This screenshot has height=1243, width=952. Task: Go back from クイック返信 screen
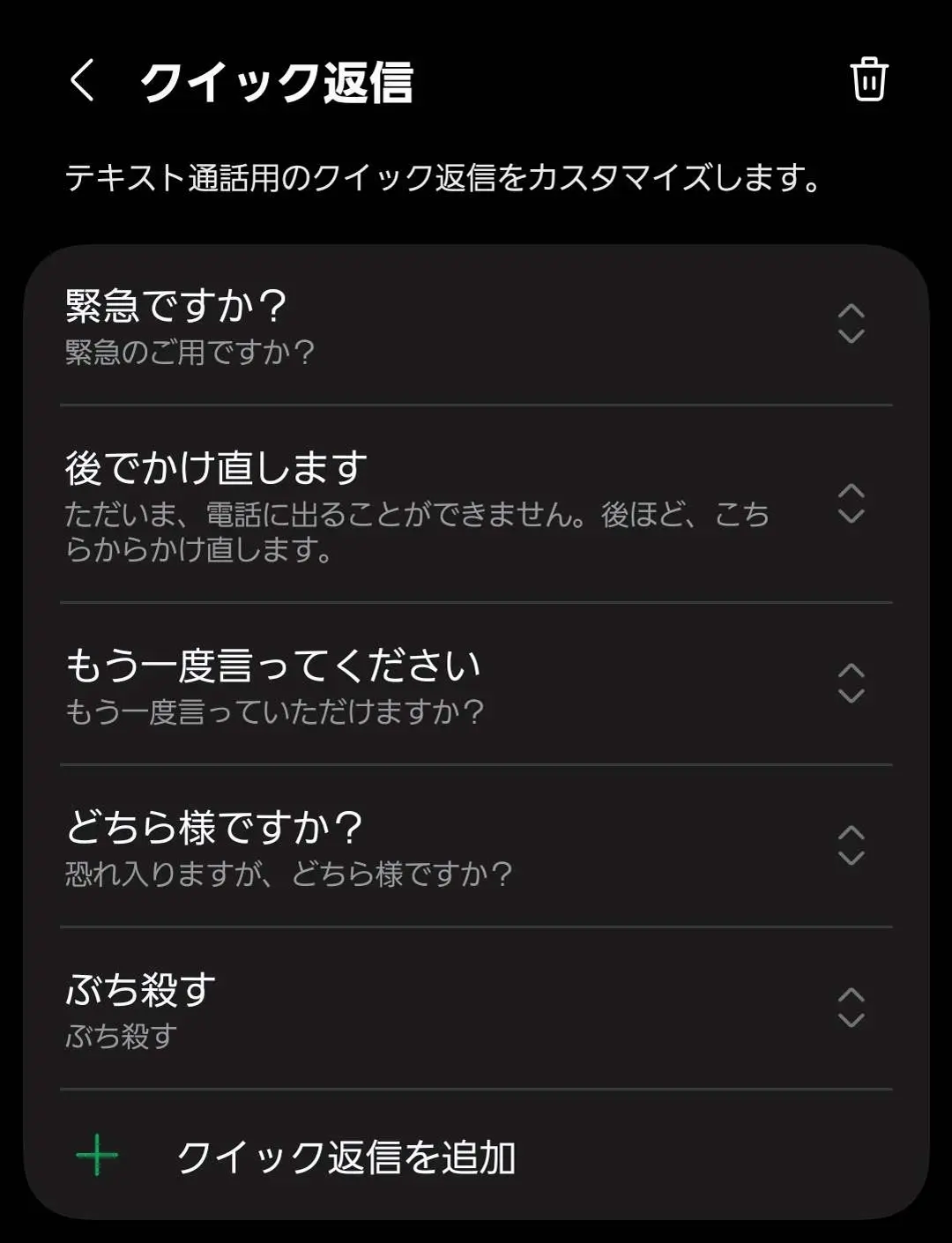[82, 81]
